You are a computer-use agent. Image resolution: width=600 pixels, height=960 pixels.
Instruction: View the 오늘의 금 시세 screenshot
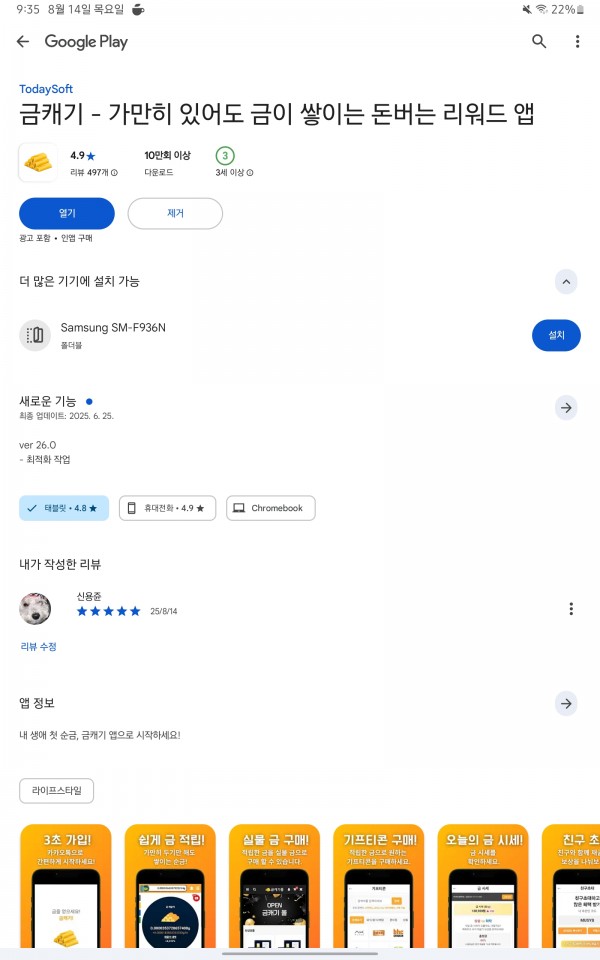tap(483, 886)
